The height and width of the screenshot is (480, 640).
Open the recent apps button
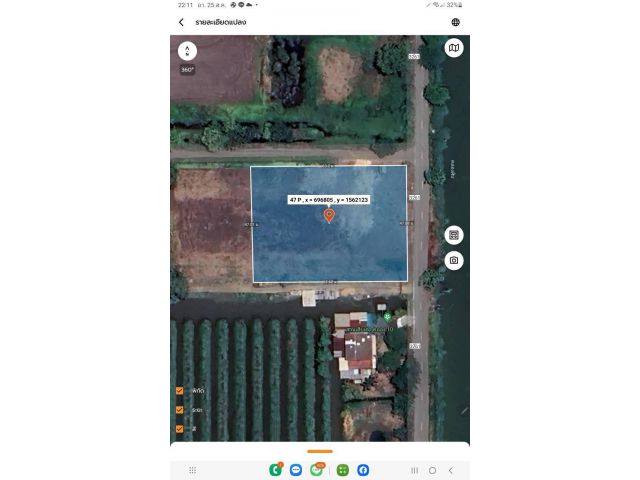(414, 470)
